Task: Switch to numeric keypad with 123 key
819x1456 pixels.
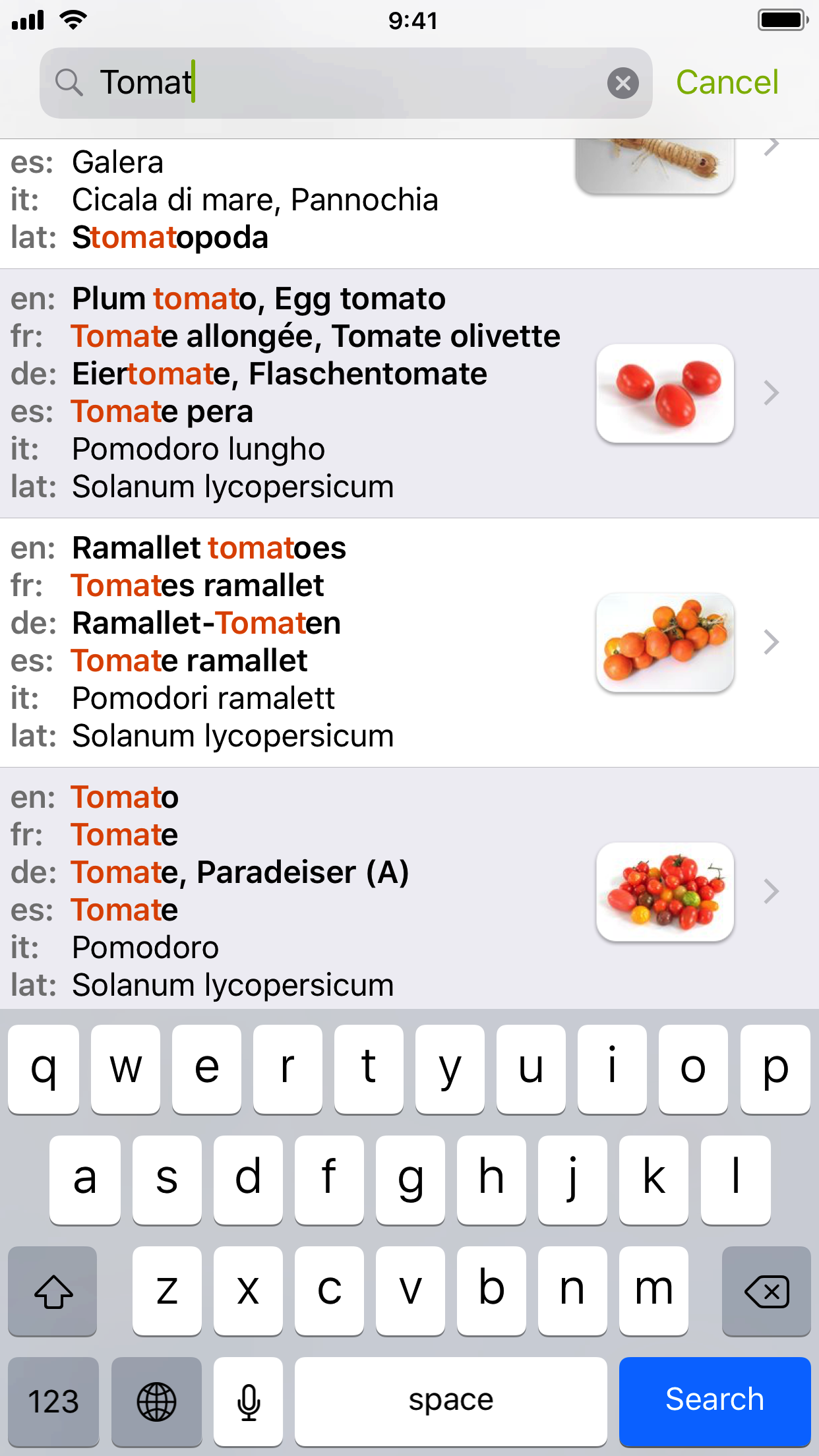Action: click(53, 1399)
